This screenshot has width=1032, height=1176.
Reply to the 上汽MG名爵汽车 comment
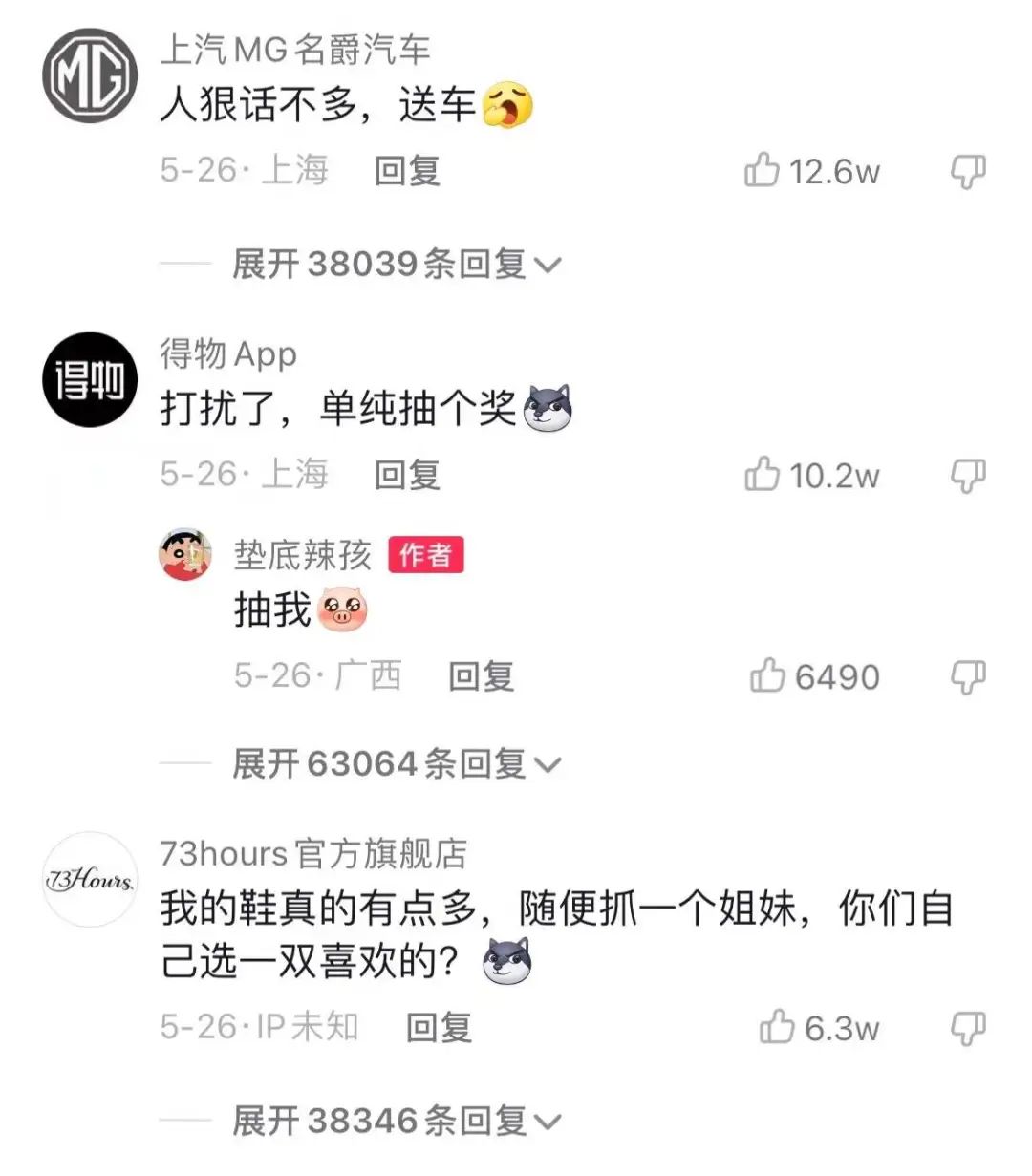[x=407, y=171]
